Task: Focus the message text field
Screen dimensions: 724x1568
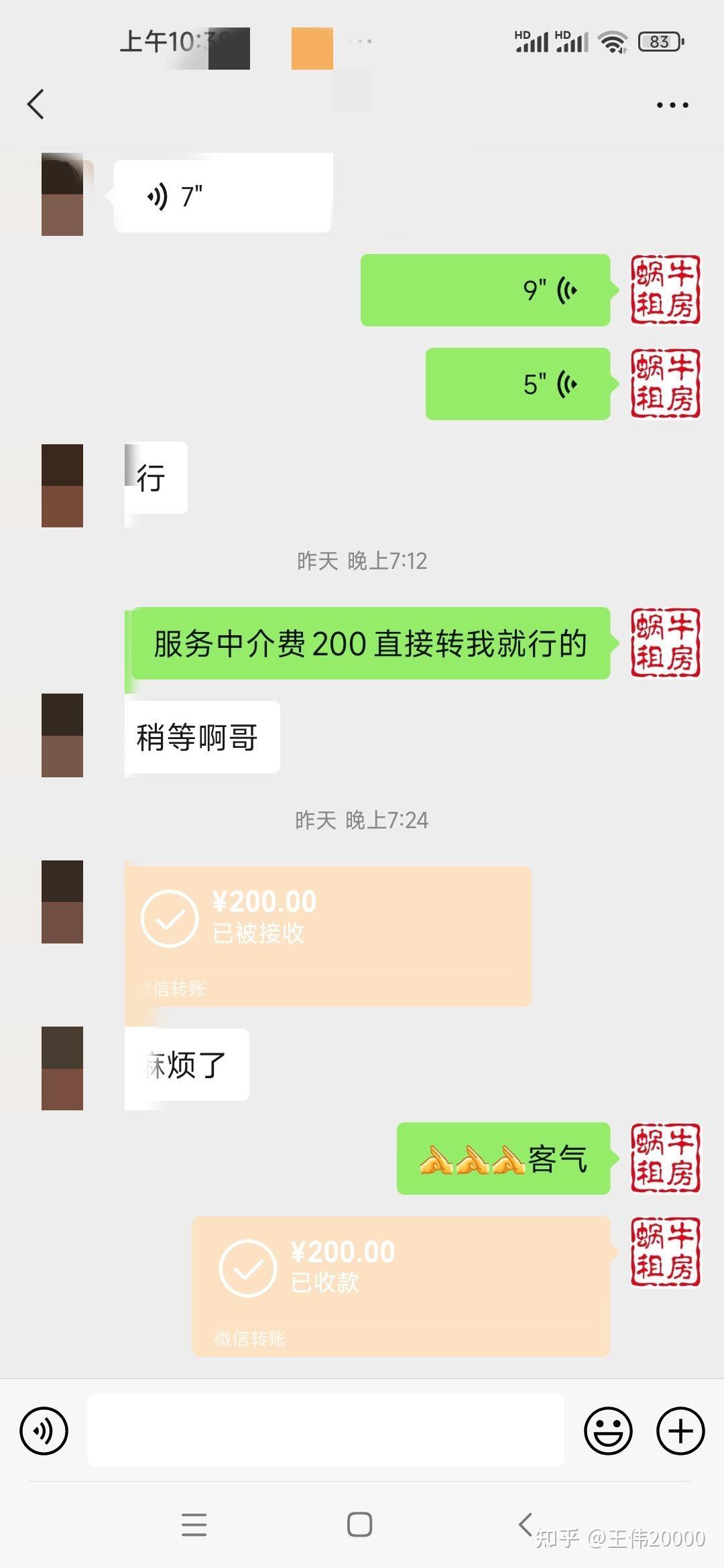Action: (x=325, y=1430)
